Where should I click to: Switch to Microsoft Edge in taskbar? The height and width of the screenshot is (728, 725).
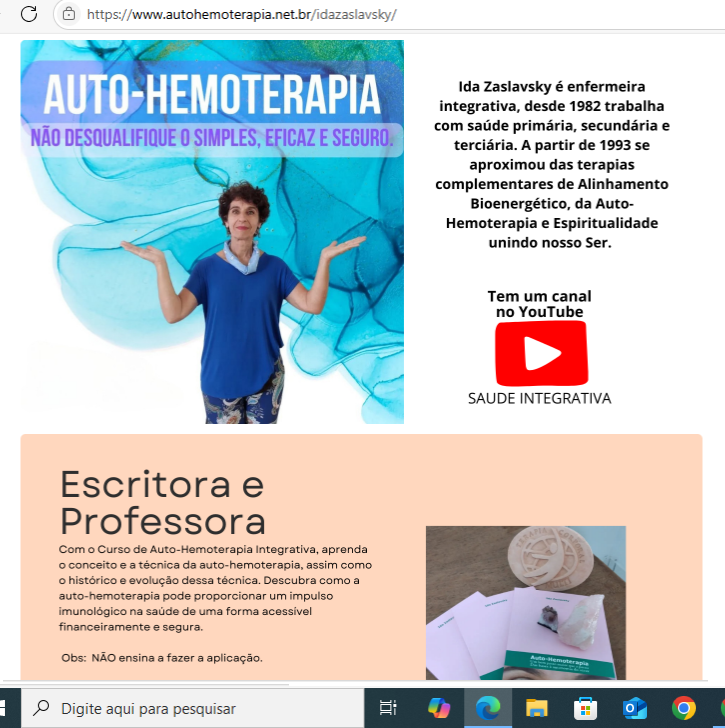(x=487, y=708)
